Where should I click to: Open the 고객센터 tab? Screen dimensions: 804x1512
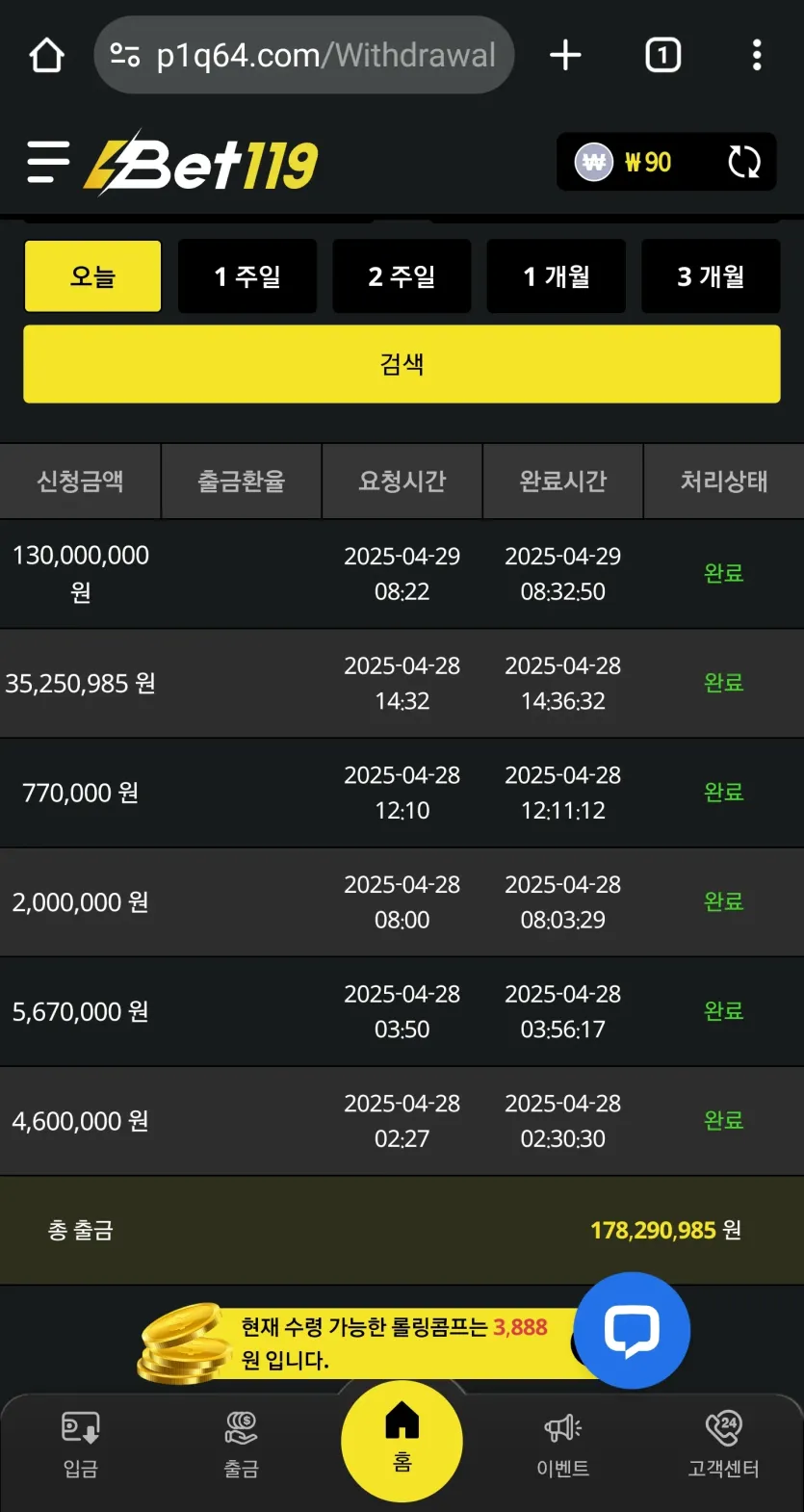click(723, 1446)
